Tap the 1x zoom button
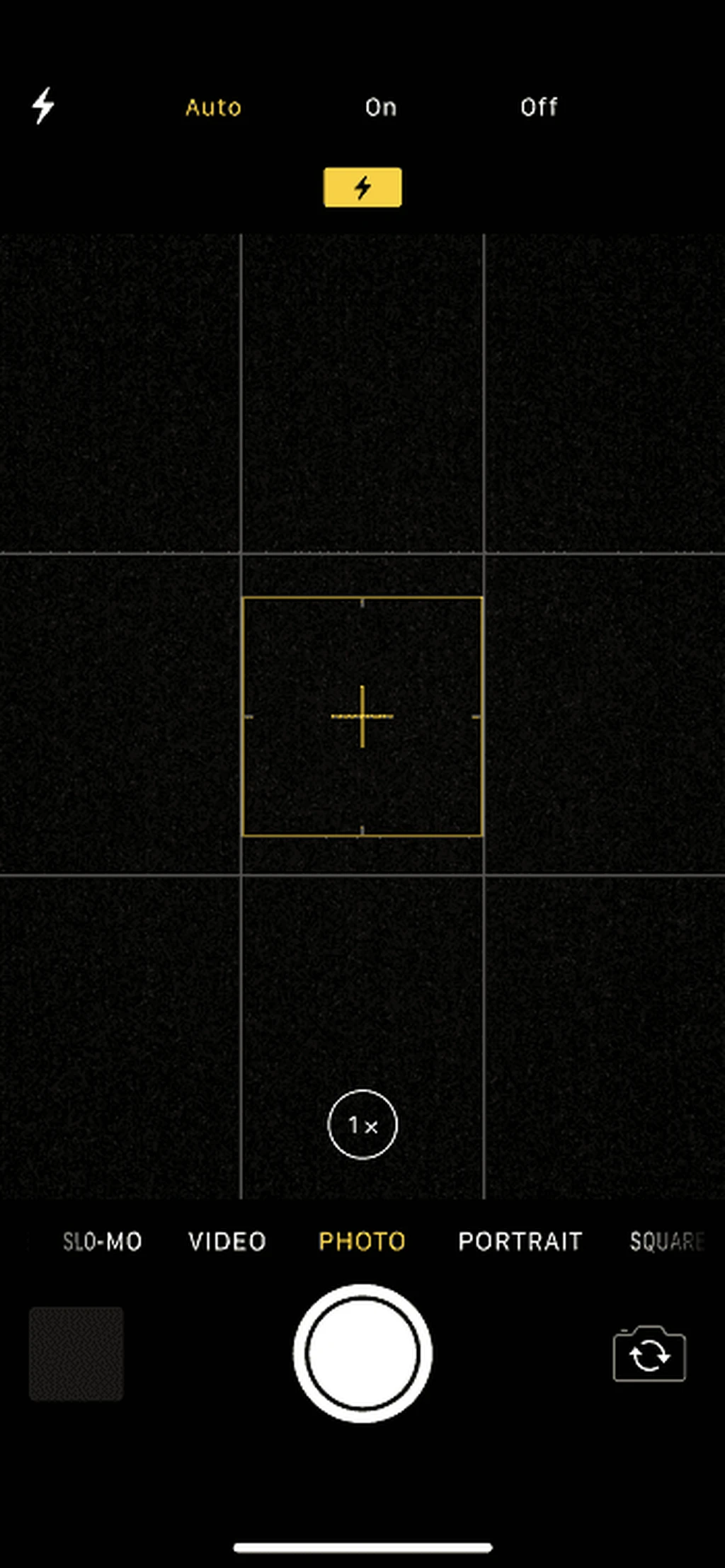The width and height of the screenshot is (725, 1568). tap(362, 1125)
